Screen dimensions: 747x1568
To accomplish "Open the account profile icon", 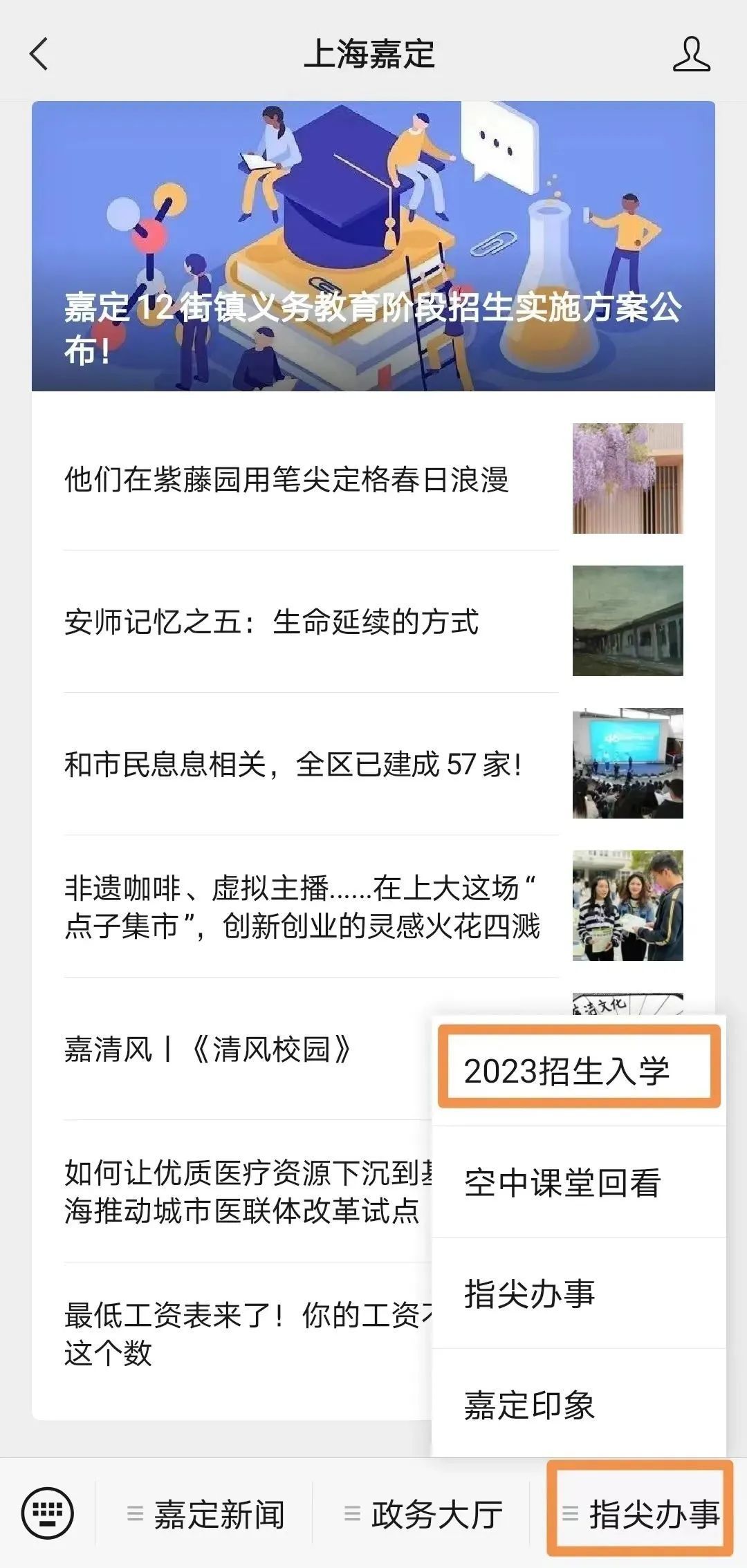I will [x=691, y=55].
